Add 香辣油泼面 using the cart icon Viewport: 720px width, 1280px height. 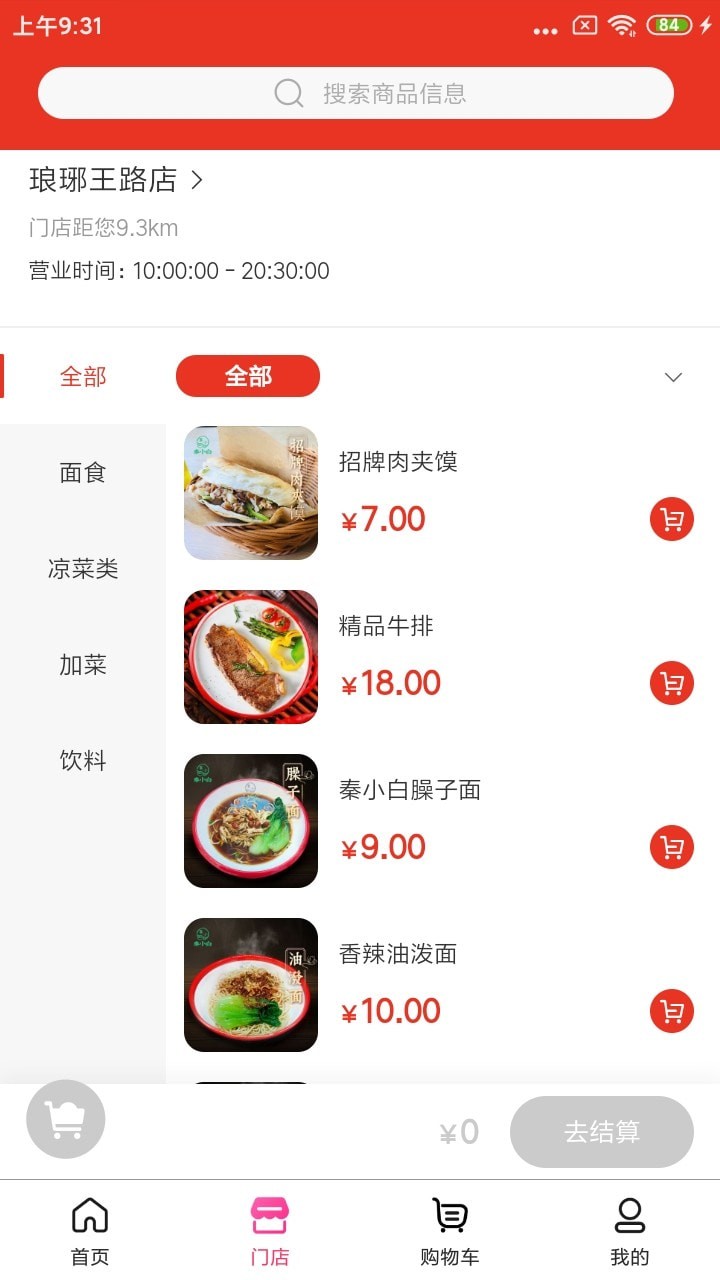coord(671,1011)
